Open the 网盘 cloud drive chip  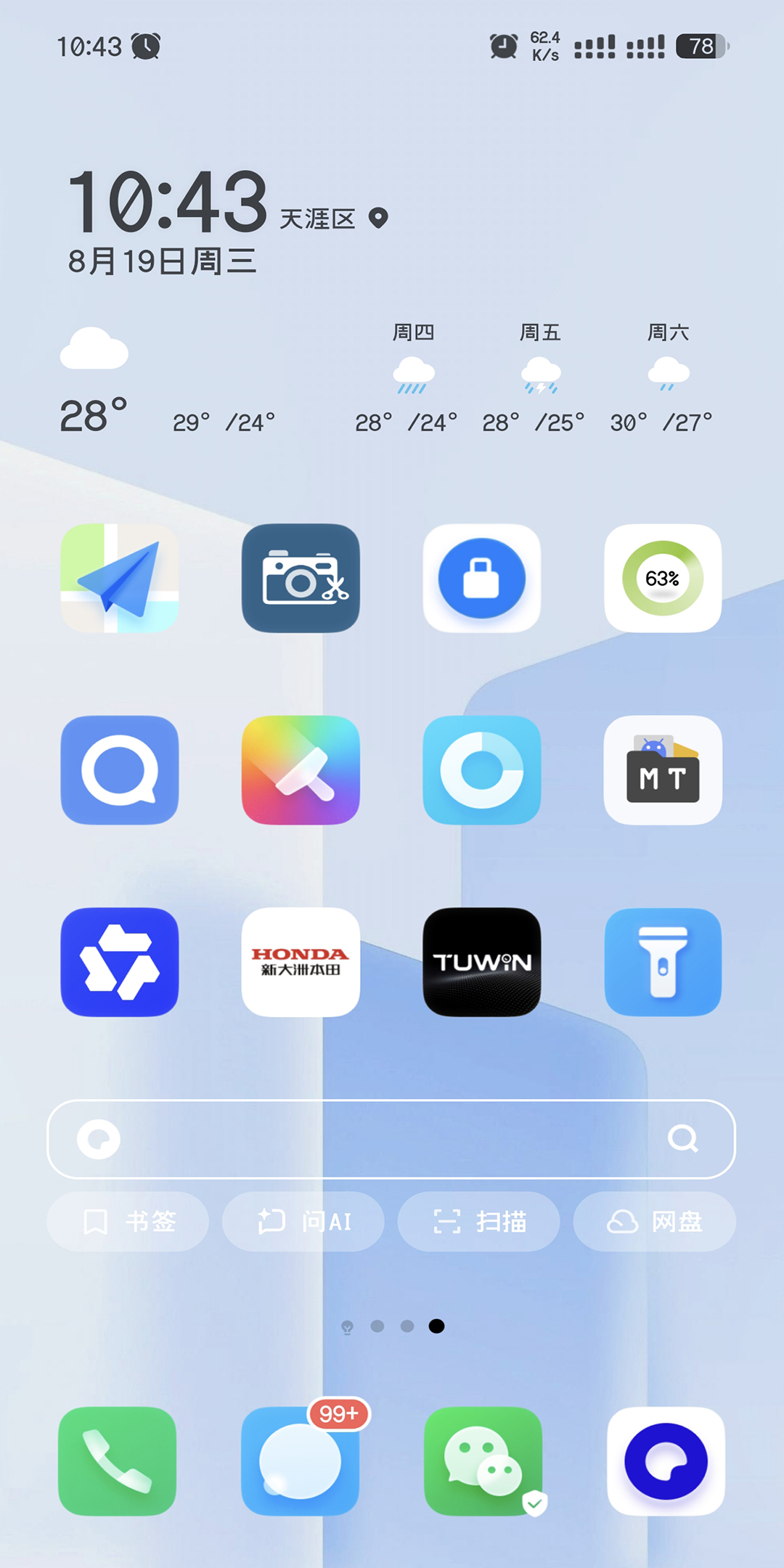point(655,1222)
